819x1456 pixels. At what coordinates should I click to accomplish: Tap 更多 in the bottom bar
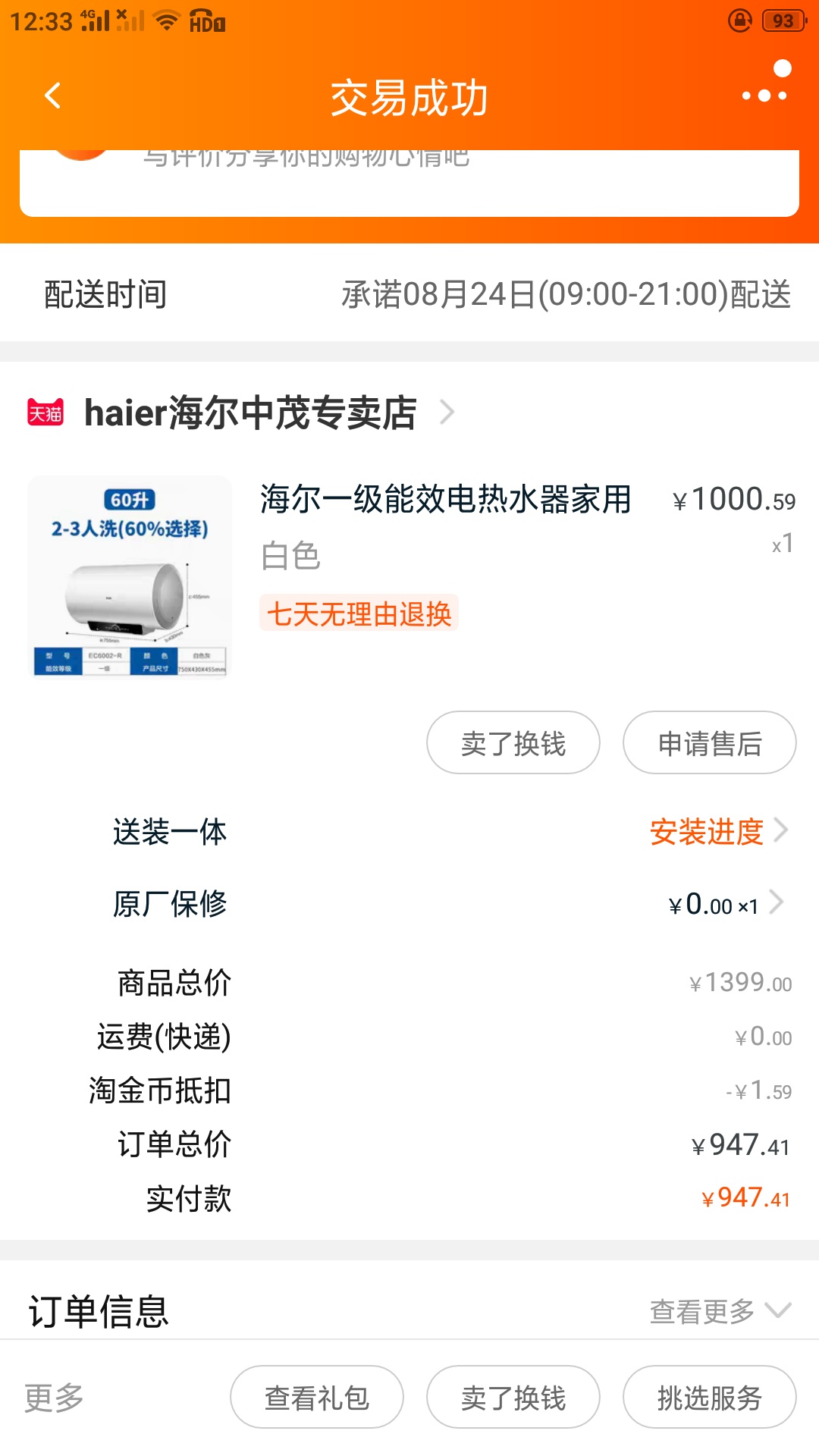(54, 1397)
